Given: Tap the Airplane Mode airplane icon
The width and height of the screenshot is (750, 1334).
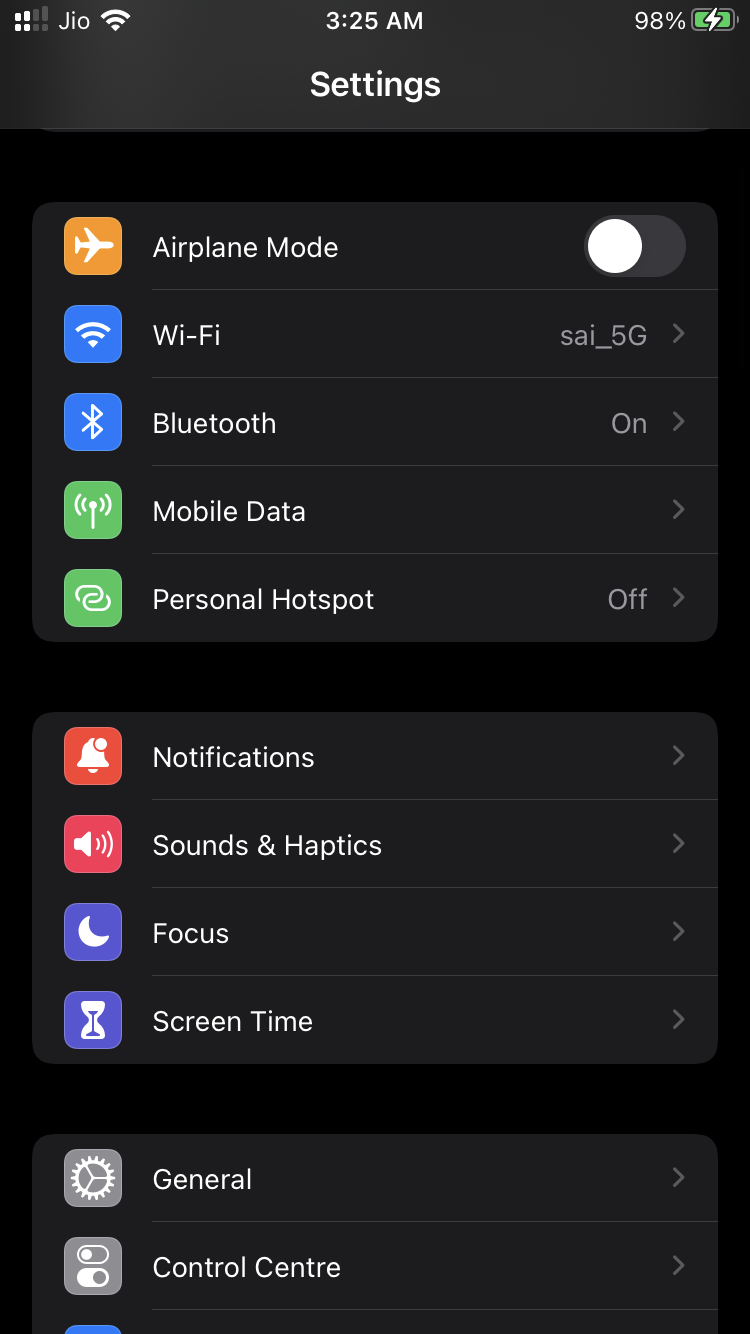Looking at the screenshot, I should coord(92,246).
